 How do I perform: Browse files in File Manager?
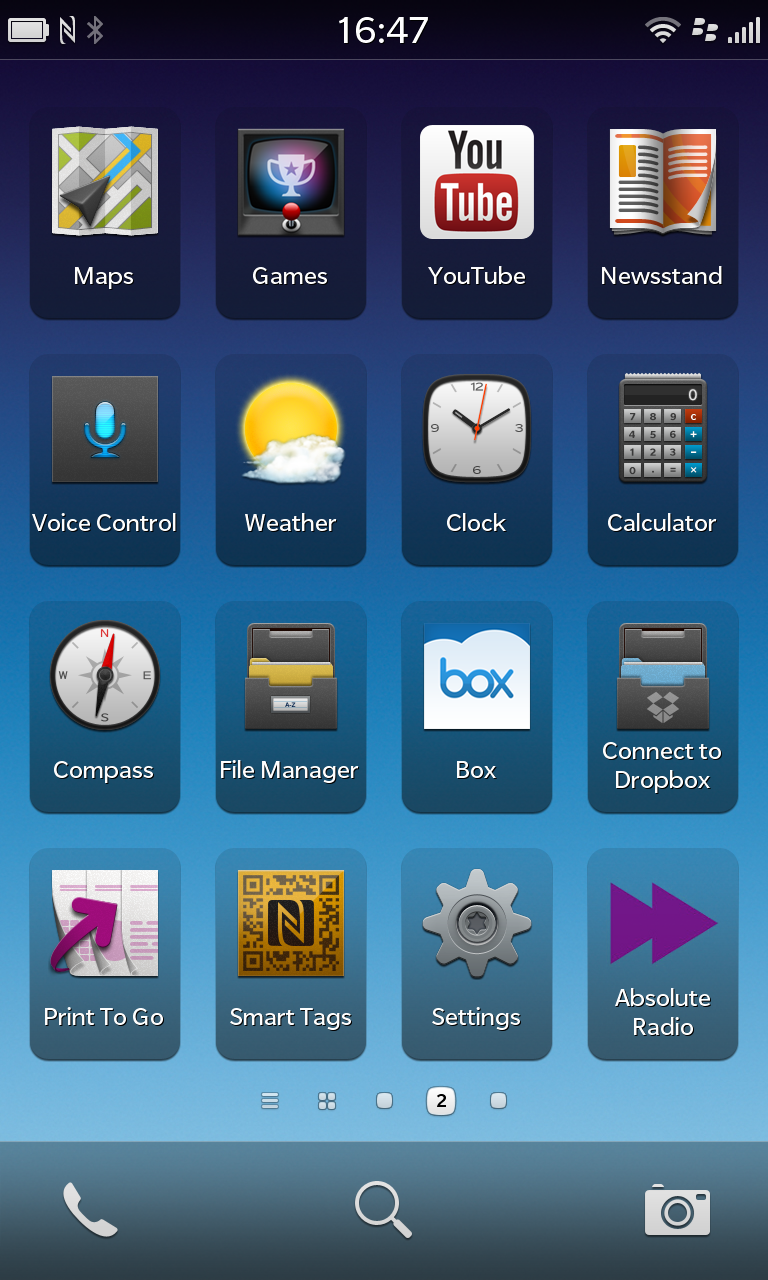[290, 676]
